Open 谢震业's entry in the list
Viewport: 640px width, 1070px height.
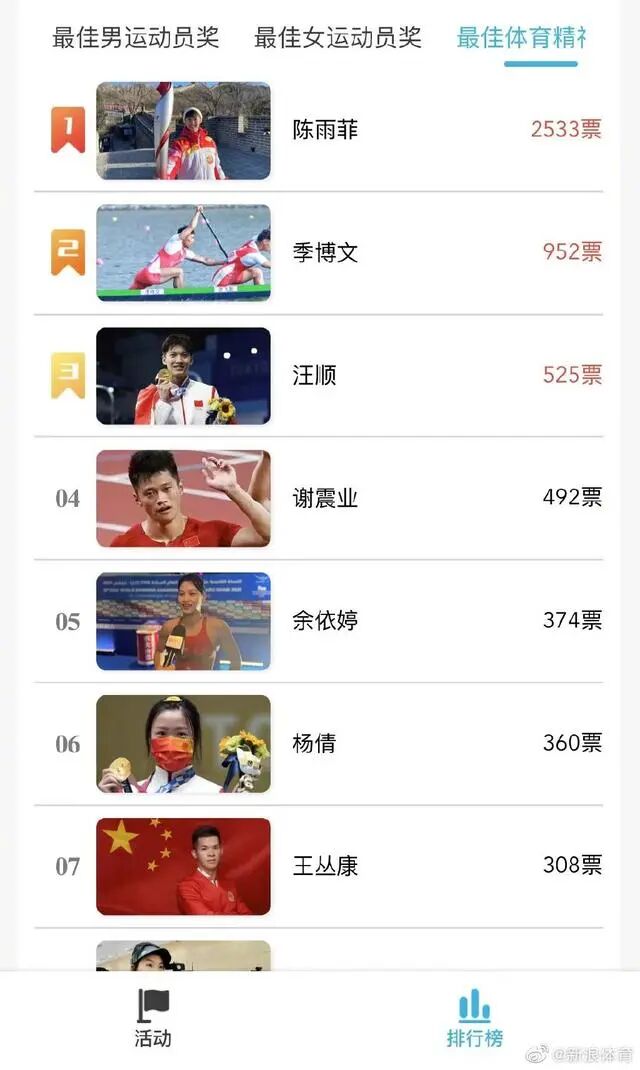pos(325,498)
